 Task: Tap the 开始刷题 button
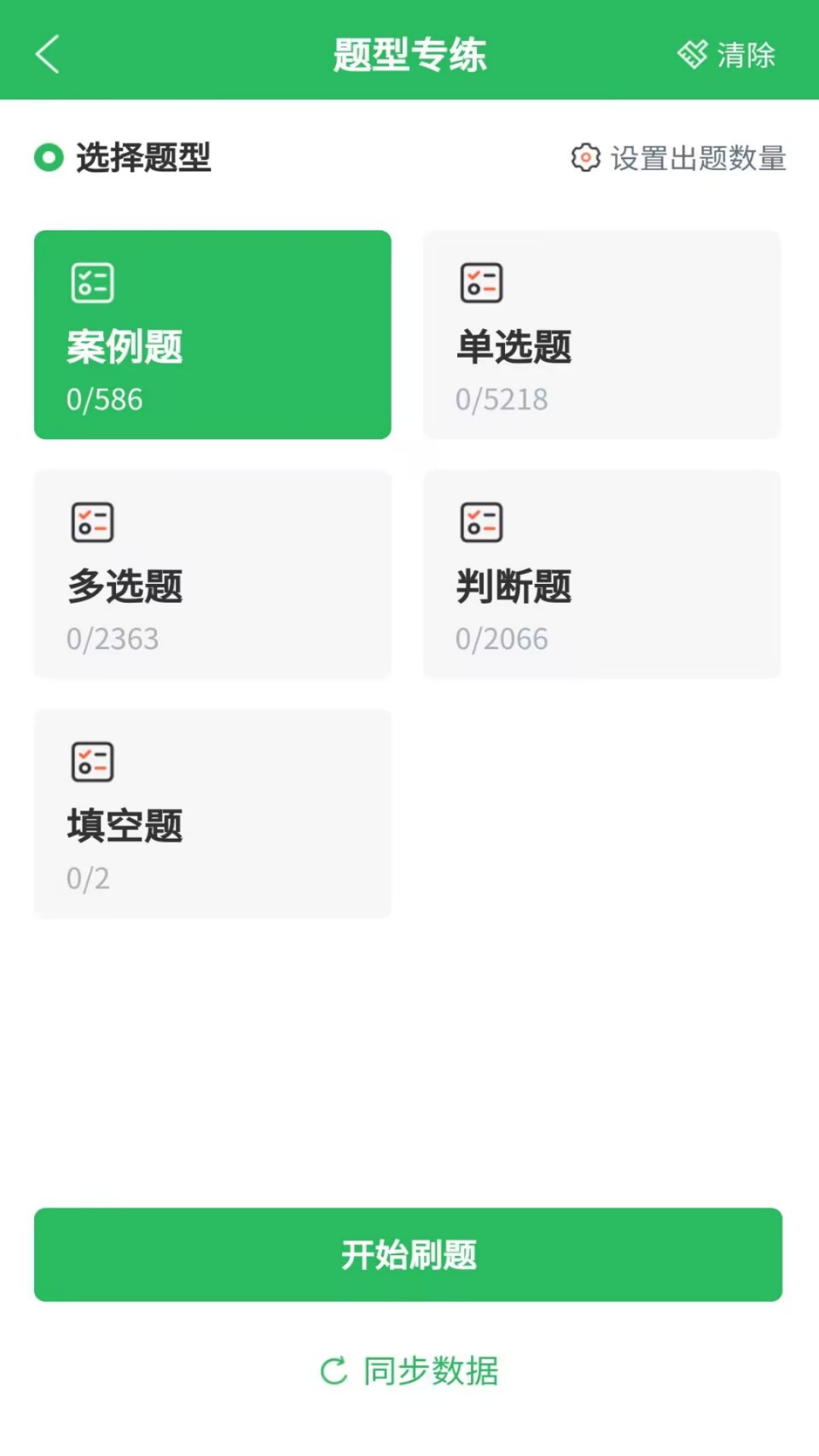[x=409, y=1255]
